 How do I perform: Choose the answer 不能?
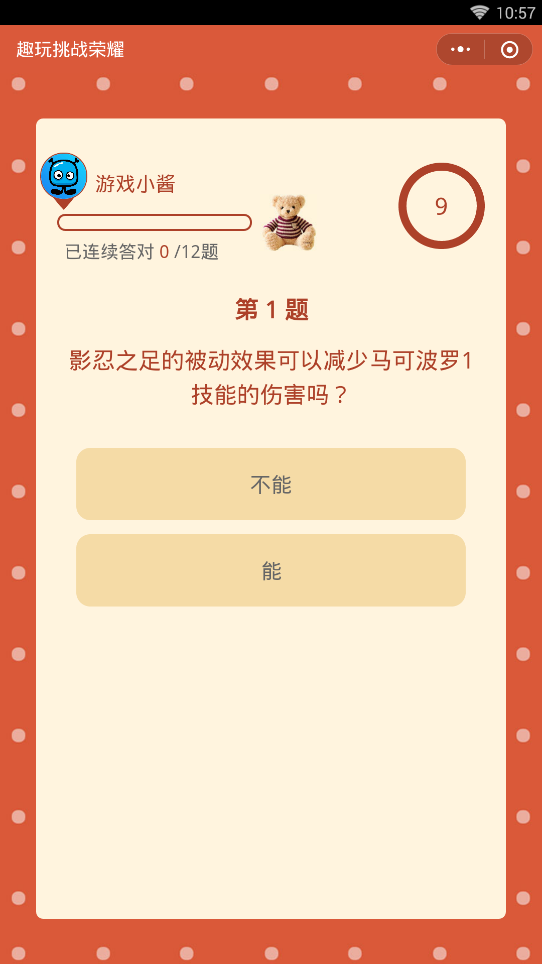pos(270,484)
